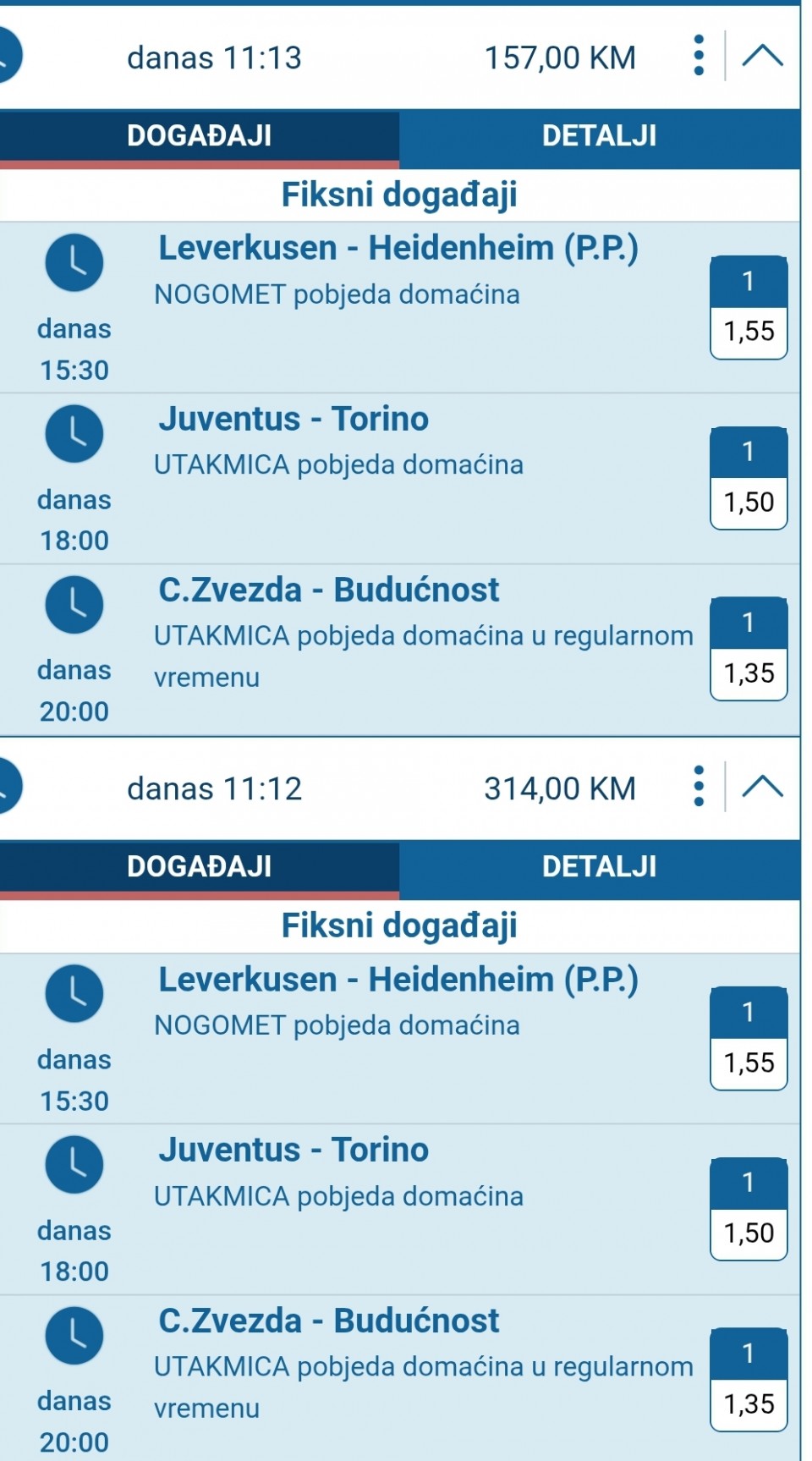Open overflow menu for the 314,00 KM ticket
This screenshot has height=1461, width=812.
pyautogui.click(x=699, y=787)
